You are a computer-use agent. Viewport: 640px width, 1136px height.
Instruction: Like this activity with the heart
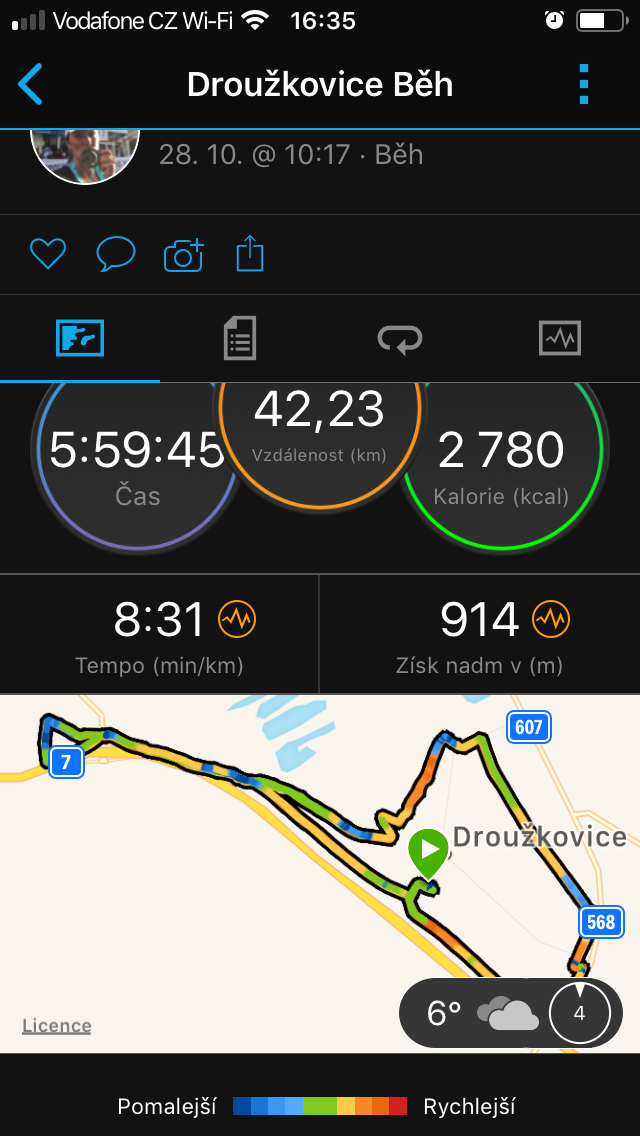48,254
